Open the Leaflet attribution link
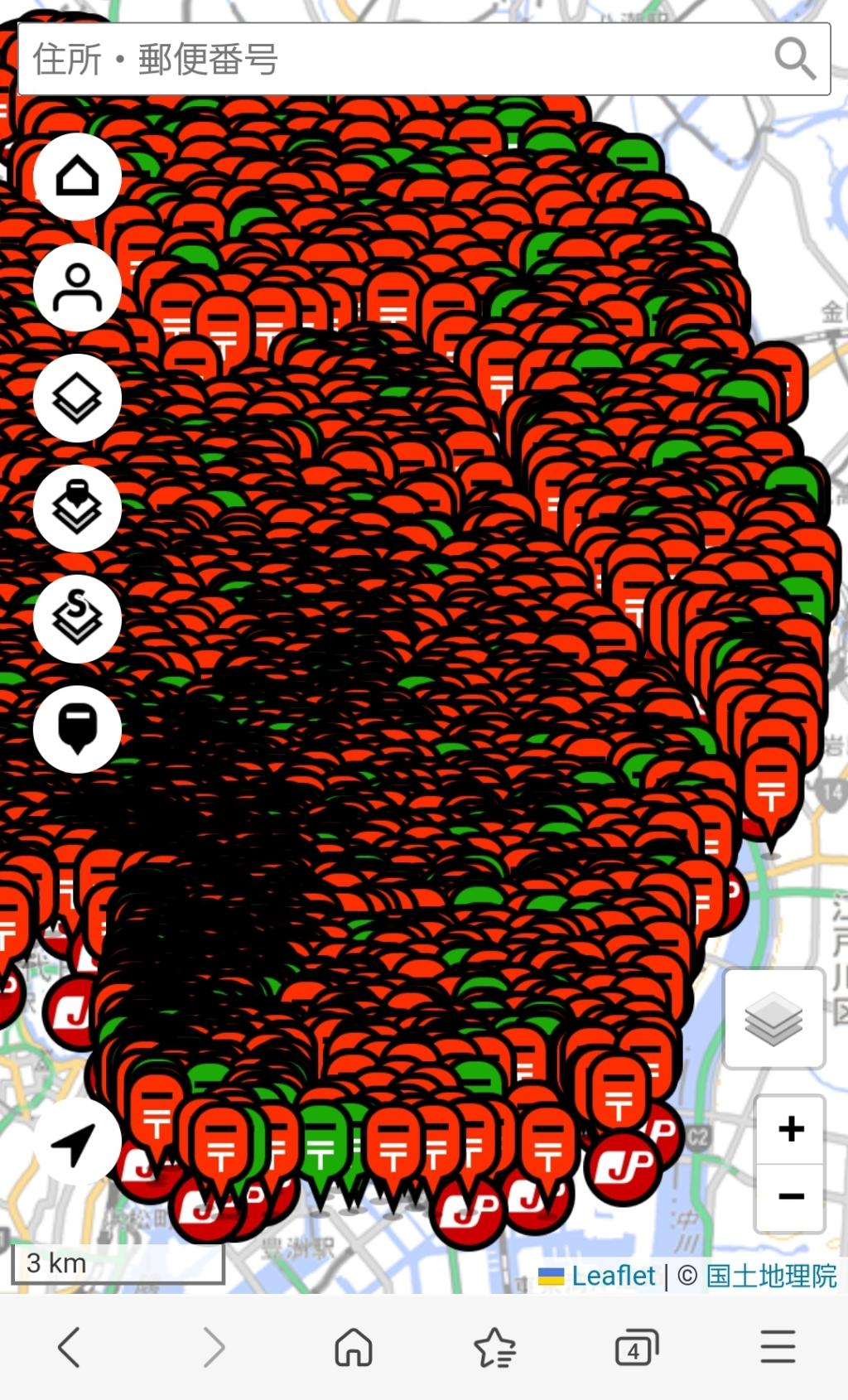Image resolution: width=848 pixels, height=1400 pixels. pyautogui.click(x=613, y=1276)
